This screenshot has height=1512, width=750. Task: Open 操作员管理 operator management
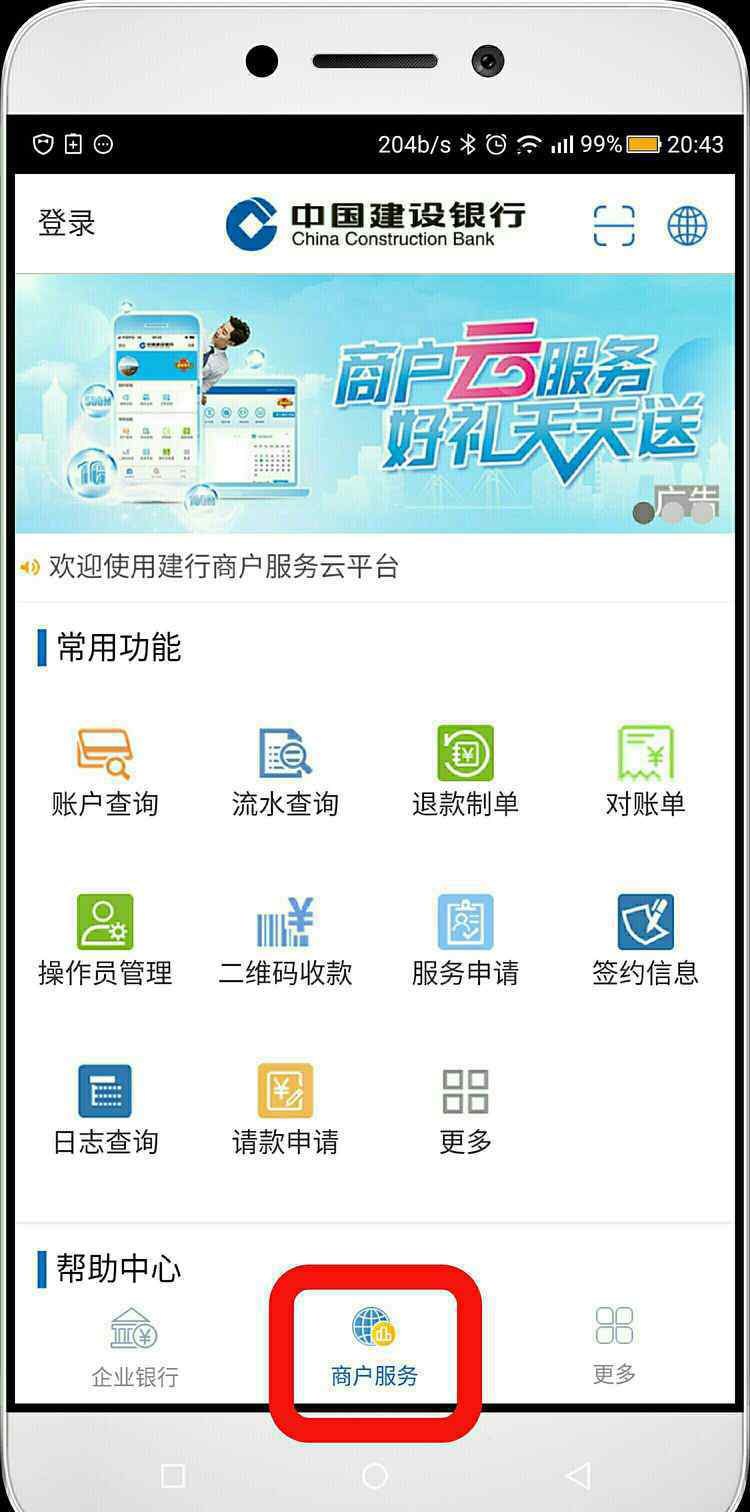tap(105, 941)
